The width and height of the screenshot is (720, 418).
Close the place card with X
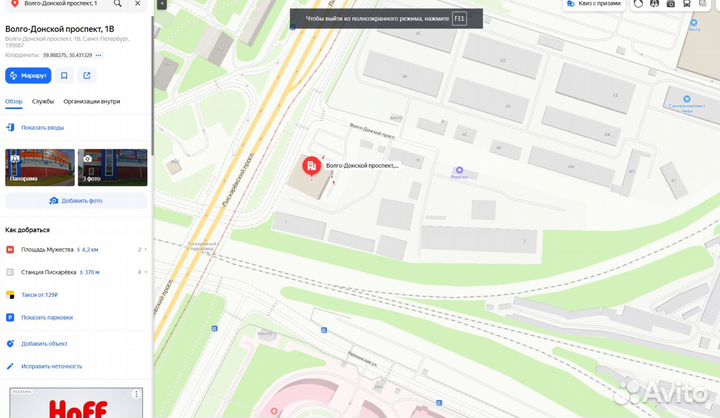point(138,4)
